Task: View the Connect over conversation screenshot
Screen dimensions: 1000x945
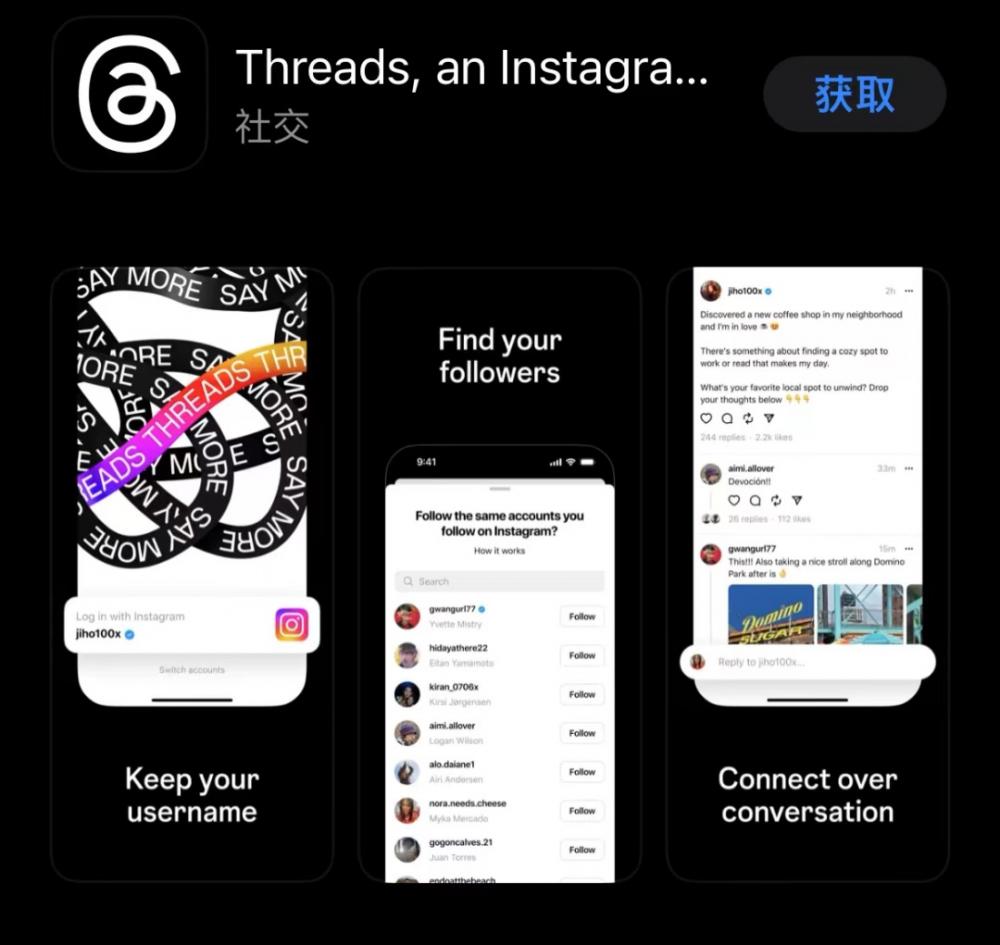Action: (x=807, y=573)
